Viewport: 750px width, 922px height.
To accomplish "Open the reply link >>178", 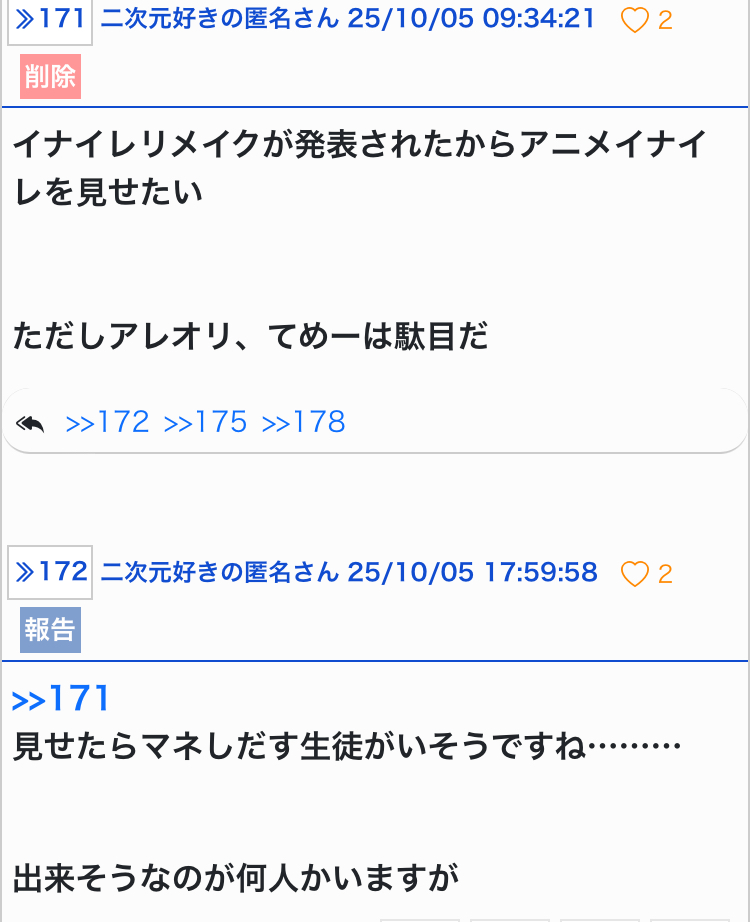I will click(303, 422).
